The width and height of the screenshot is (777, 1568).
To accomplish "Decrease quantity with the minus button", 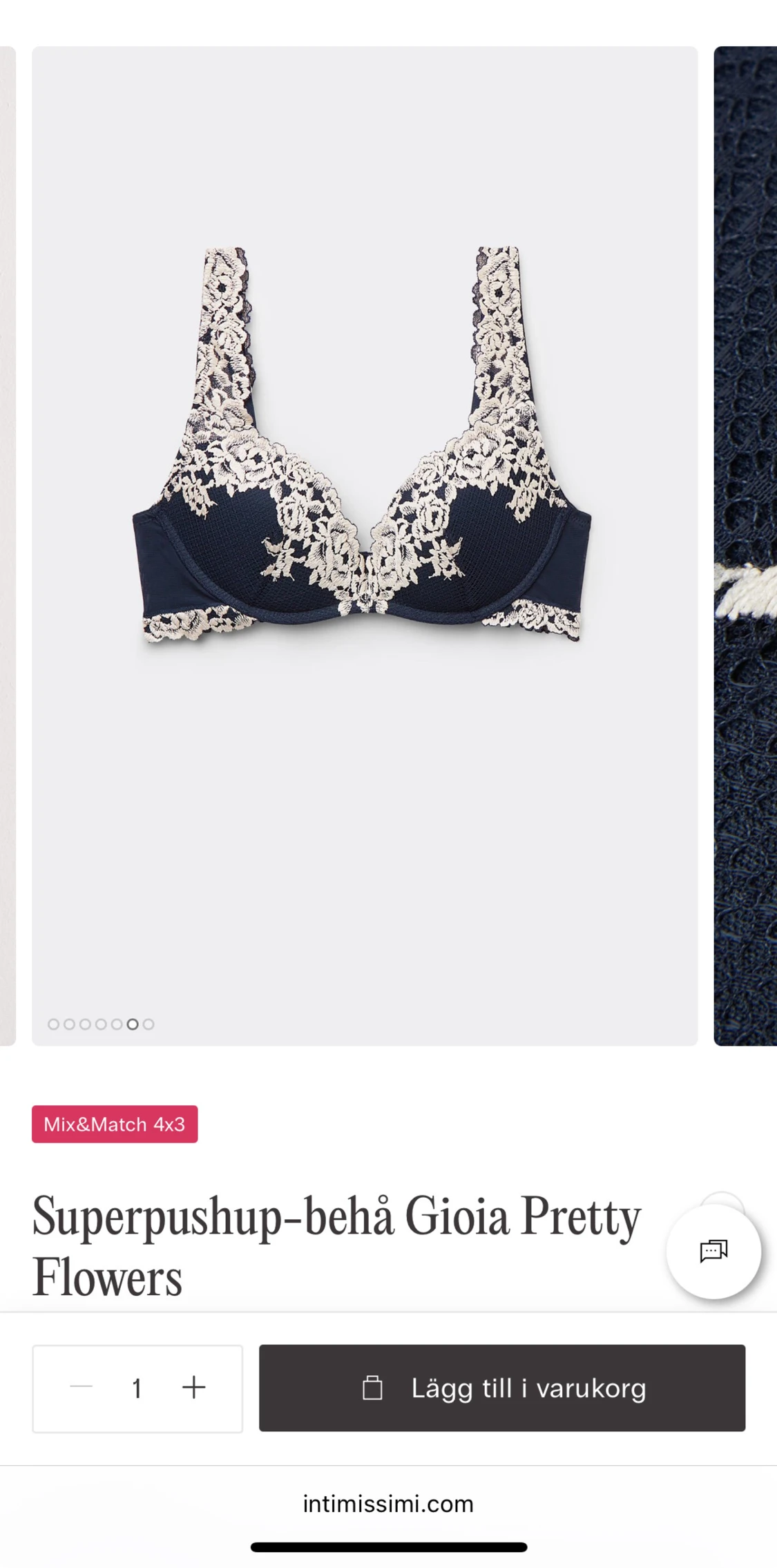I will coord(81,1386).
